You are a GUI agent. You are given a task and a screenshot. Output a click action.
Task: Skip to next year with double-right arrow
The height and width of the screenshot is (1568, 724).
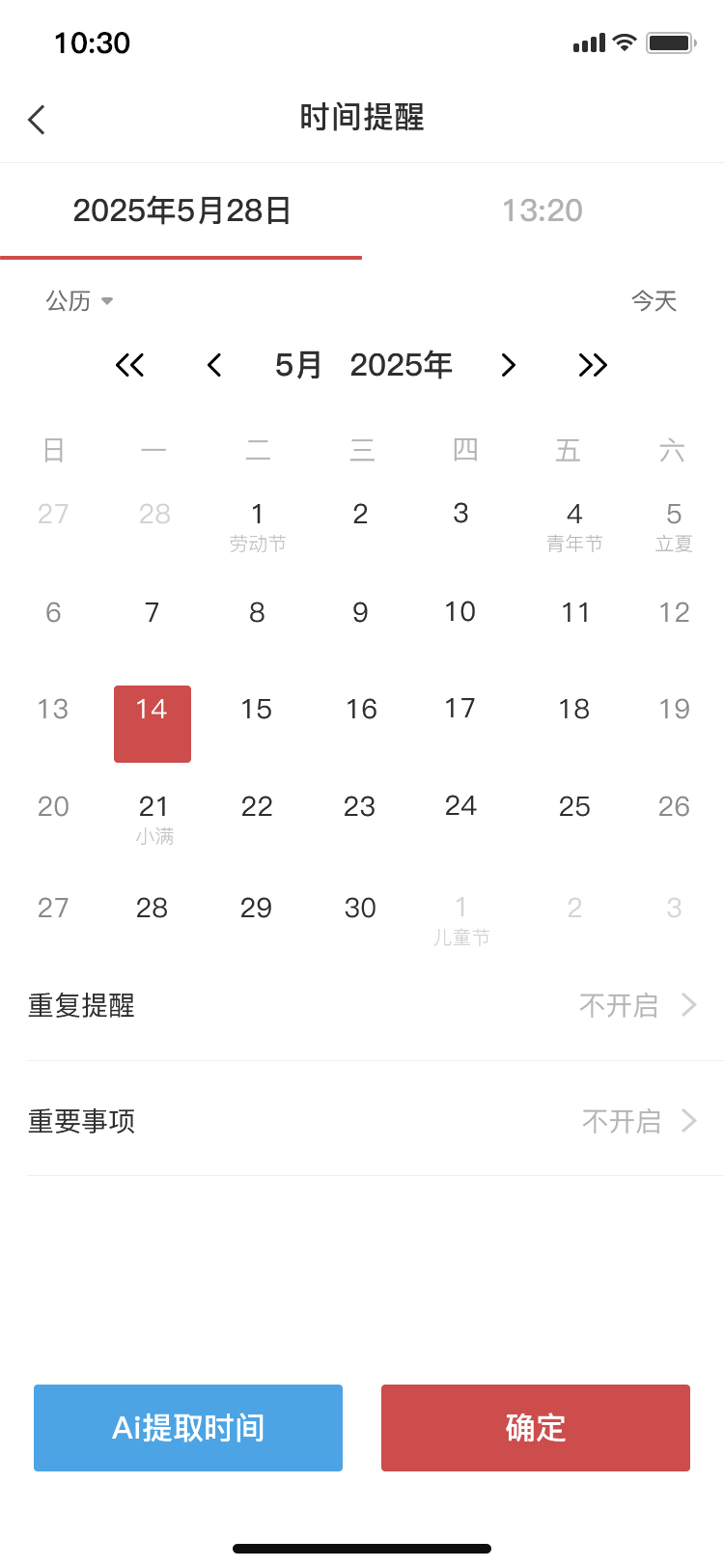pyautogui.click(x=593, y=365)
